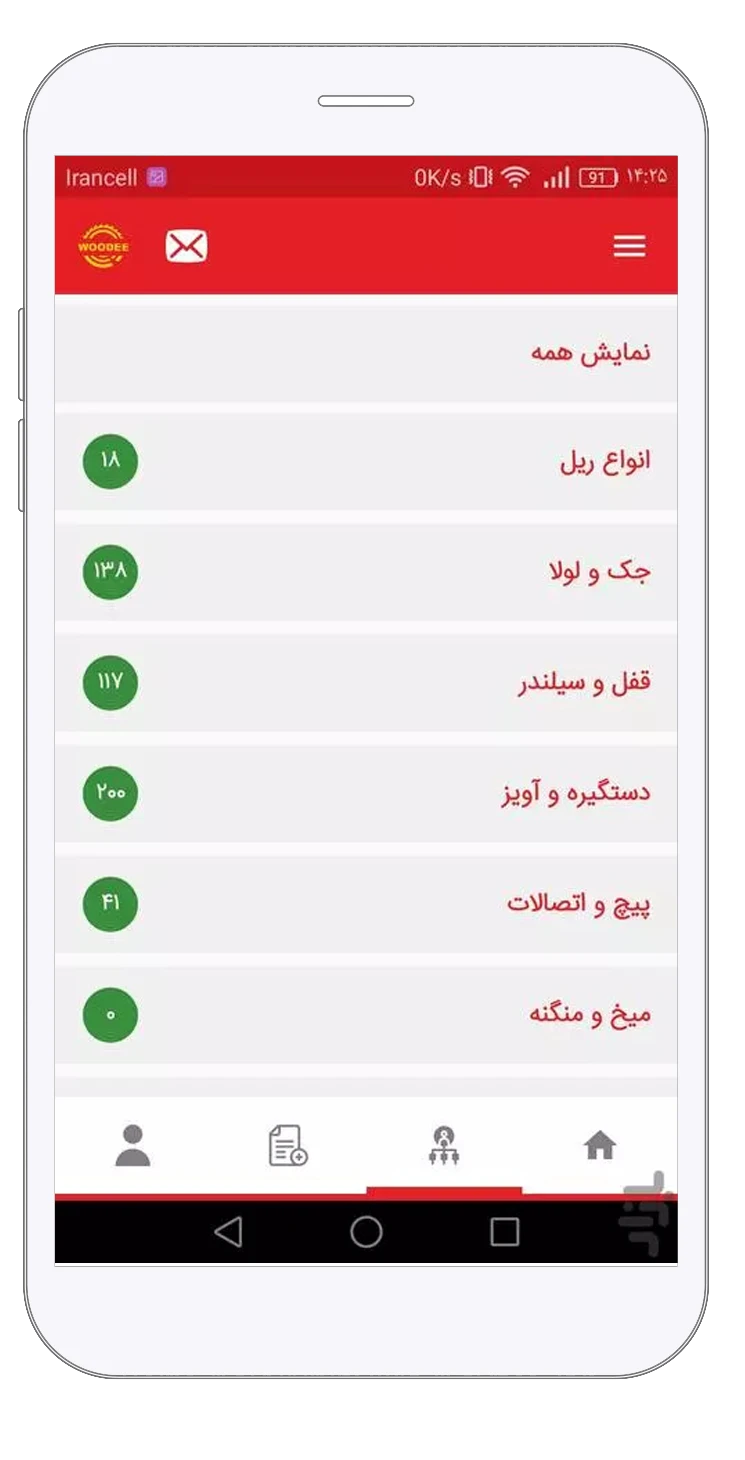745x1460 pixels.
Task: Switch to the home tab
Action: click(600, 1145)
